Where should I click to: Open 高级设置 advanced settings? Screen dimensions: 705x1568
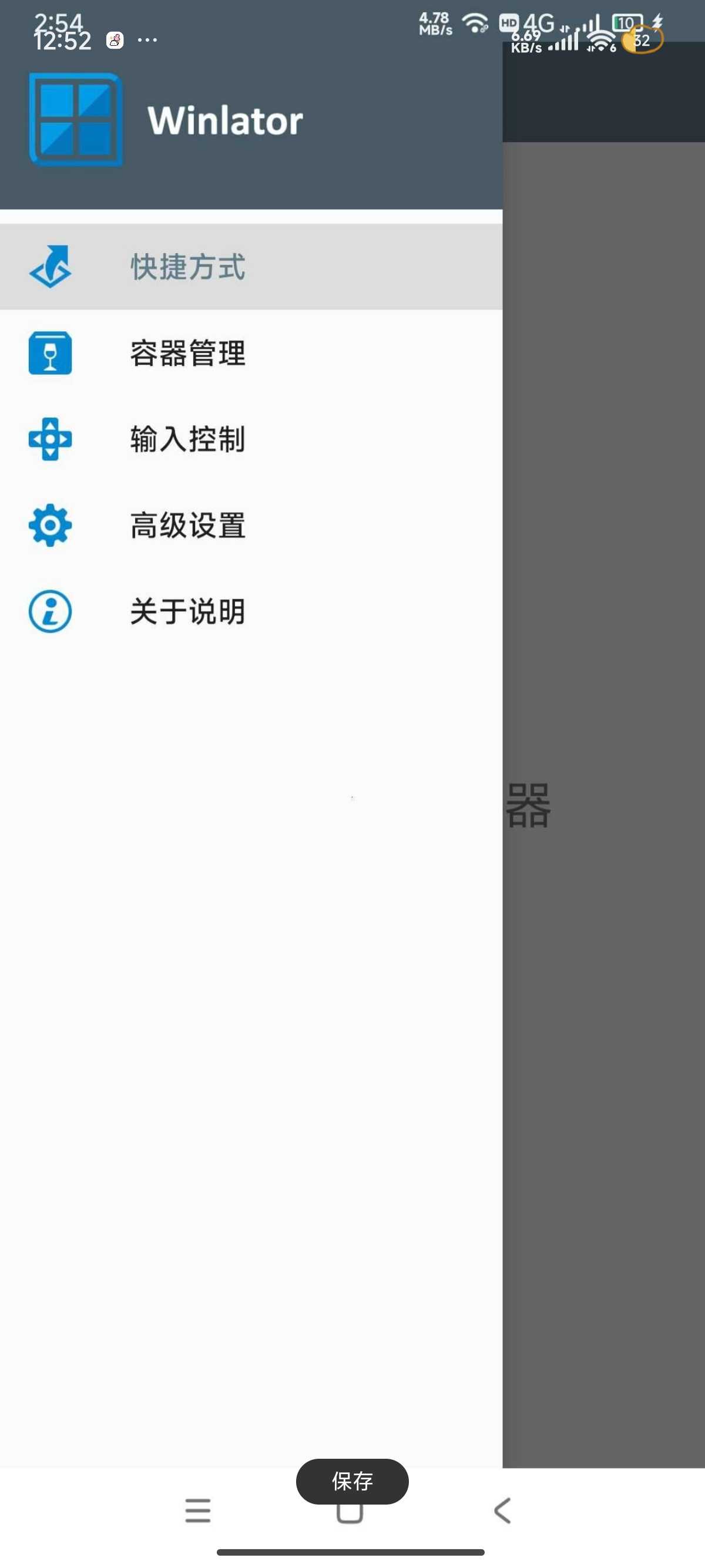point(187,524)
